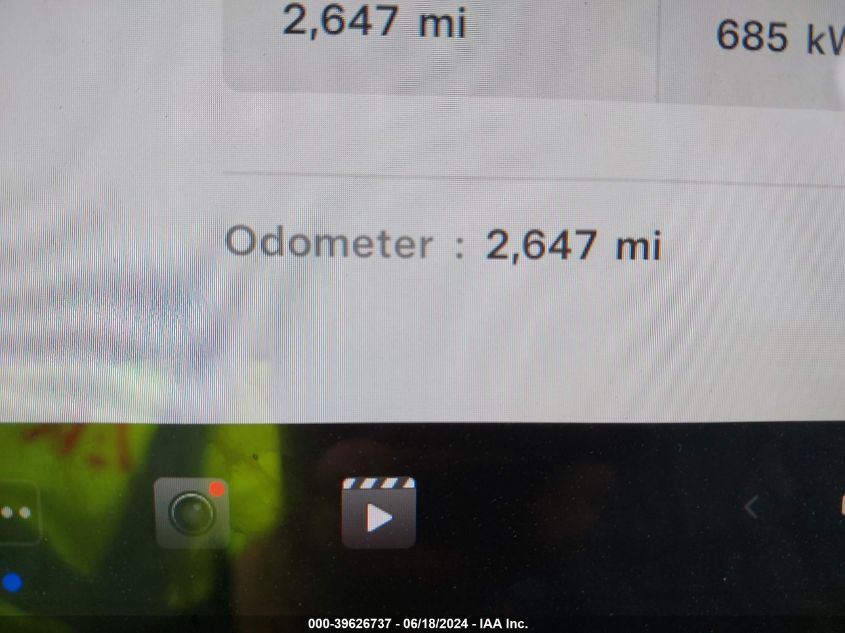The image size is (845, 633).
Task: Open the three-dot app launcher
Action: (15, 513)
